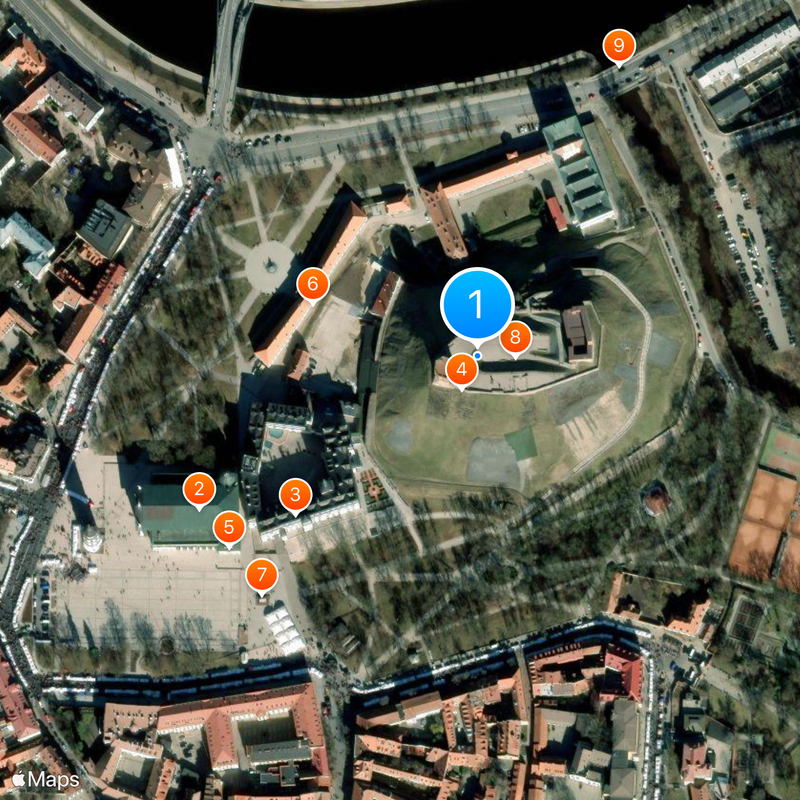The height and width of the screenshot is (800, 800).
Task: Select the orange map pin numbered 5
Action: (229, 526)
